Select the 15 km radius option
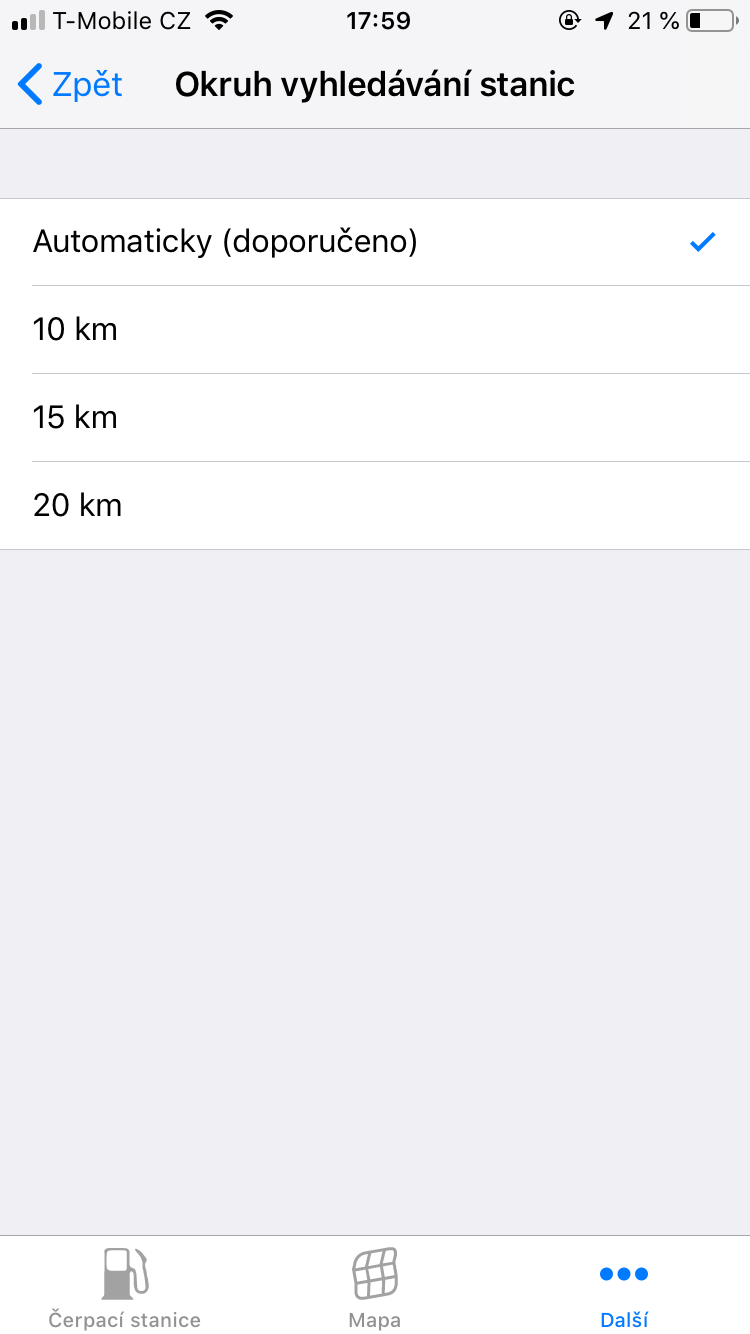750x1334 pixels. pyautogui.click(x=375, y=418)
